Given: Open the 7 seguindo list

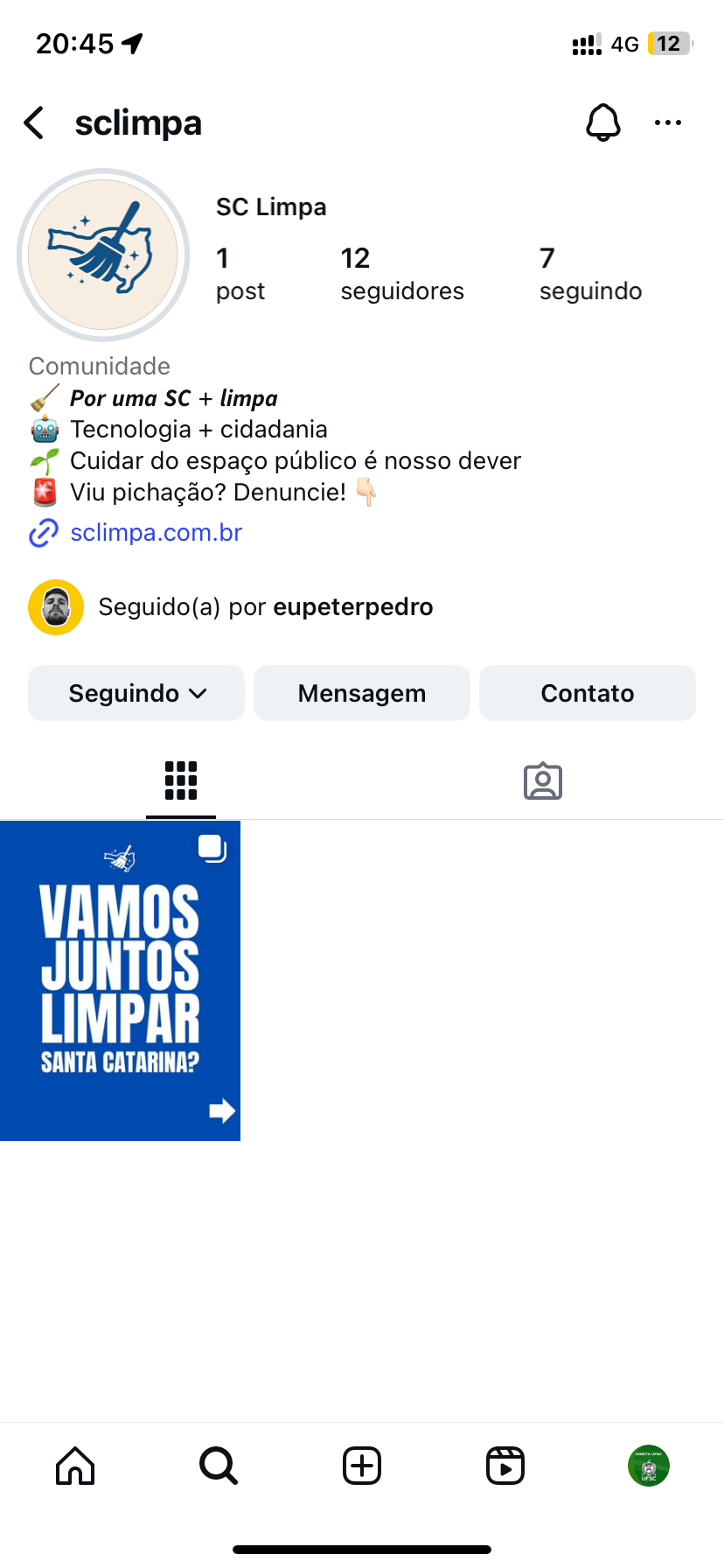Looking at the screenshot, I should 590,273.
